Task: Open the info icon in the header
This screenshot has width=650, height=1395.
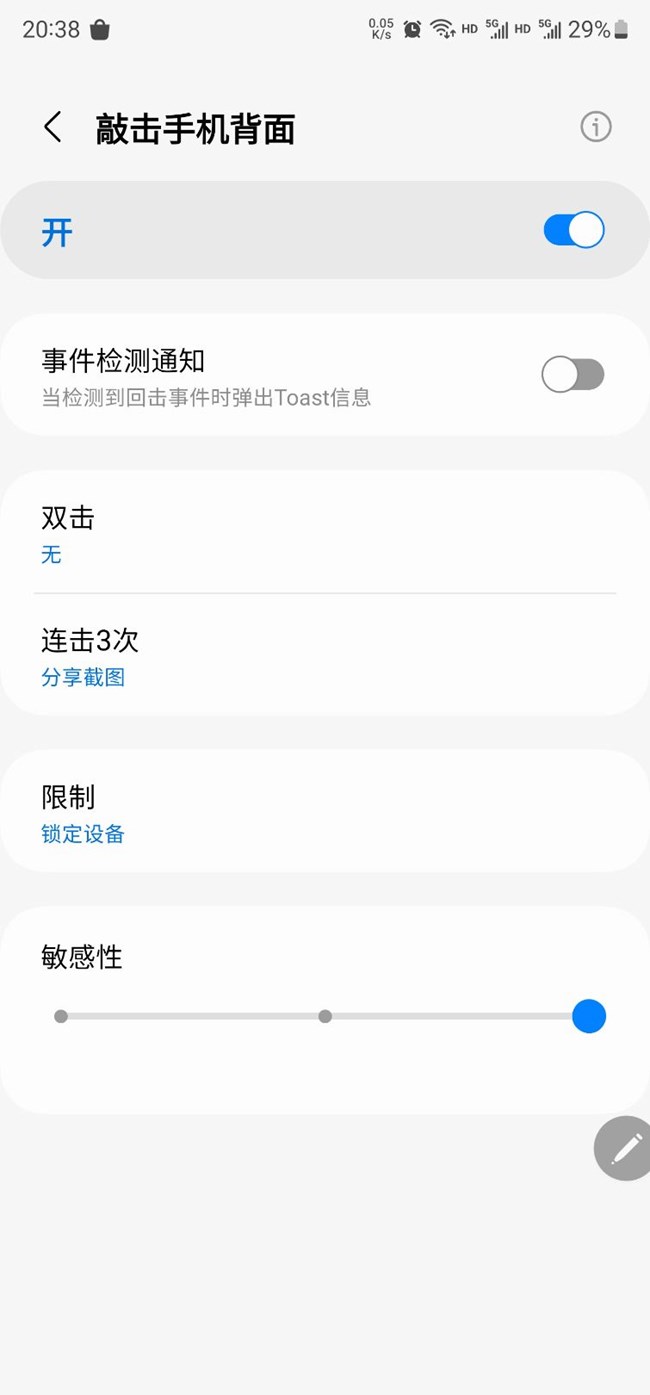Action: pyautogui.click(x=596, y=127)
